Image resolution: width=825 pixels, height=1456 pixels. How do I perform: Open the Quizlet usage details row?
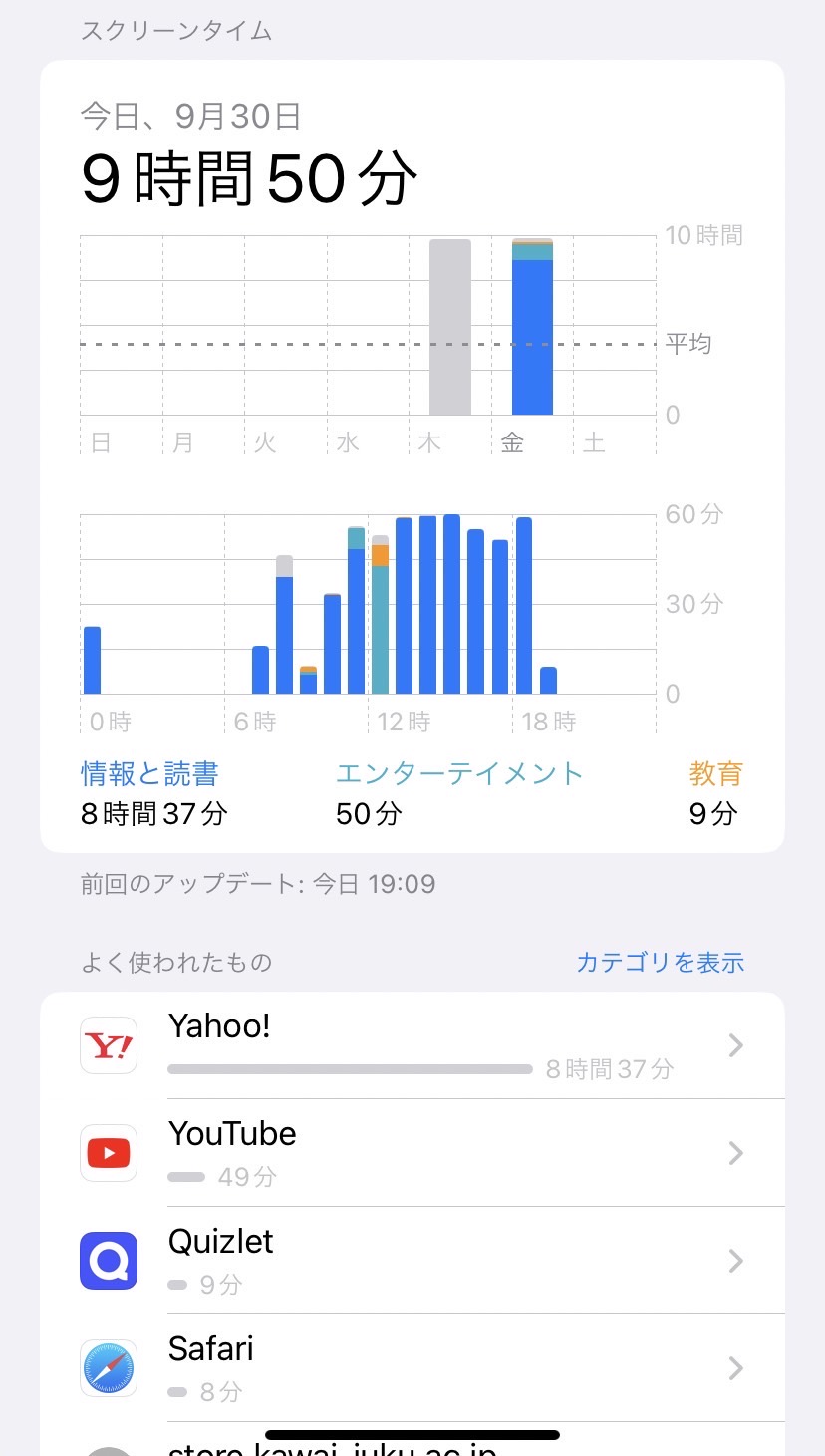[412, 1261]
